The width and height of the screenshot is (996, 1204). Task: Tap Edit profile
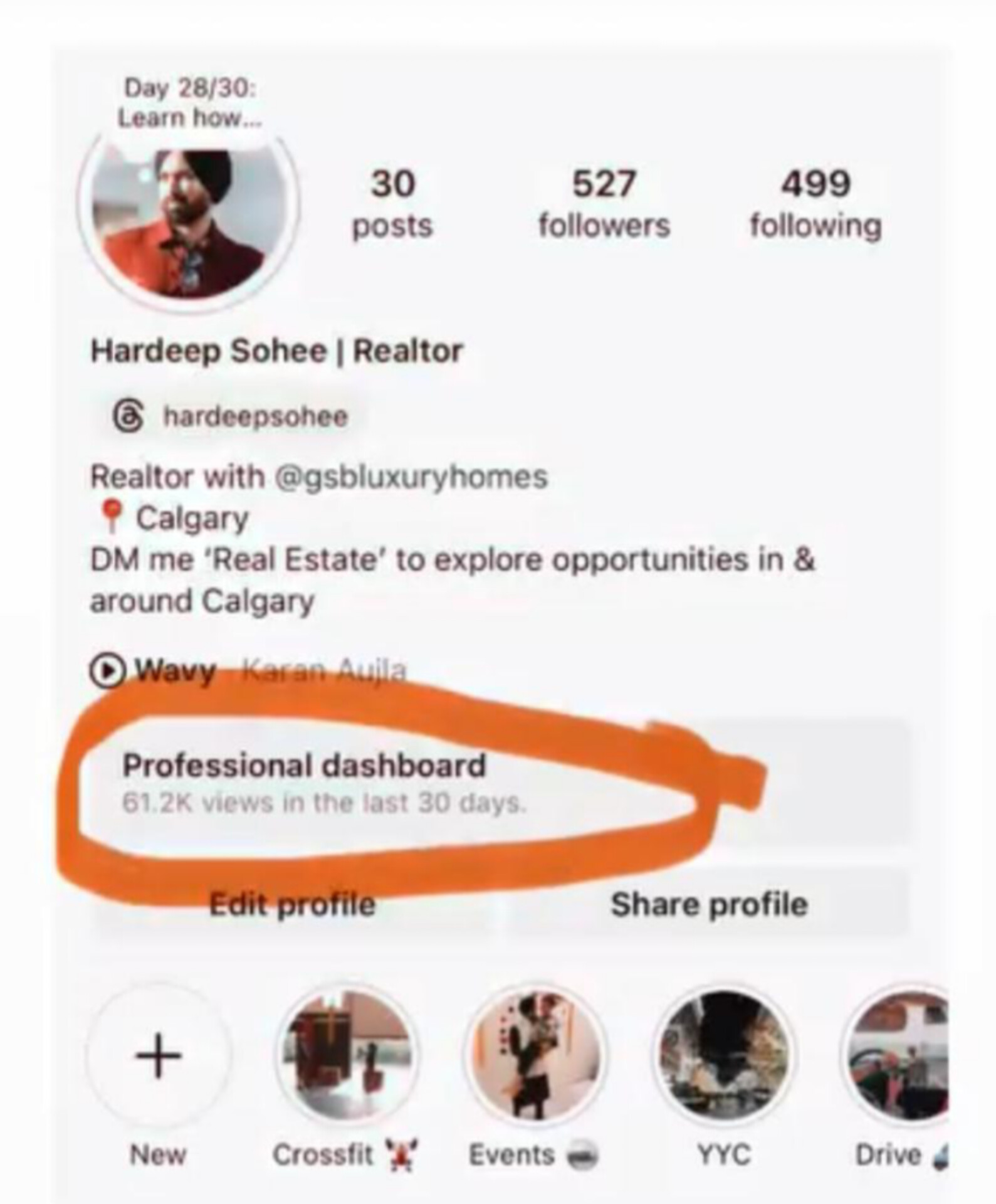[x=291, y=904]
